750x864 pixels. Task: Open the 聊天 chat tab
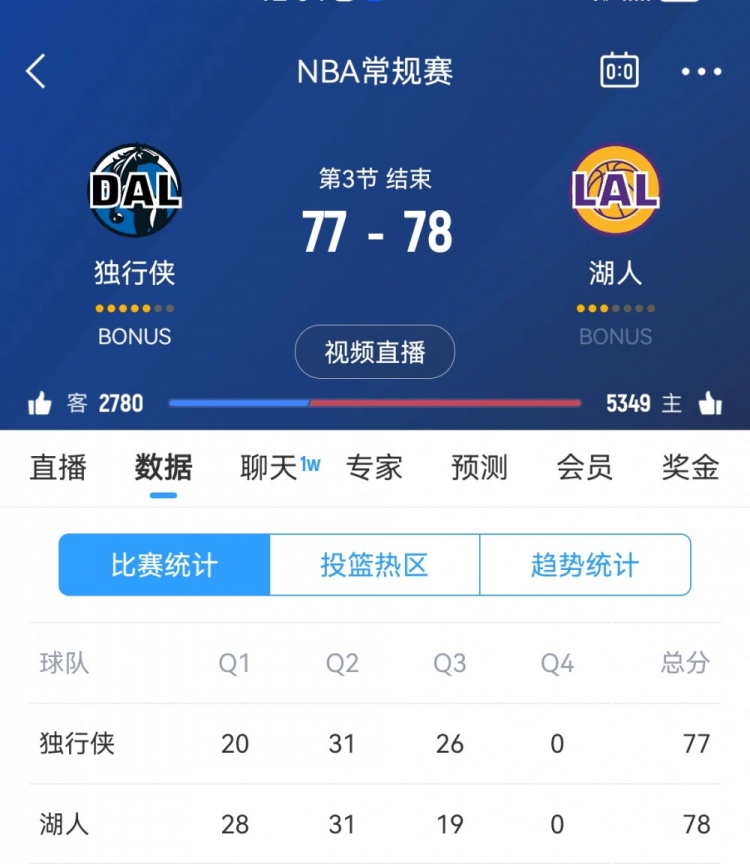point(270,467)
